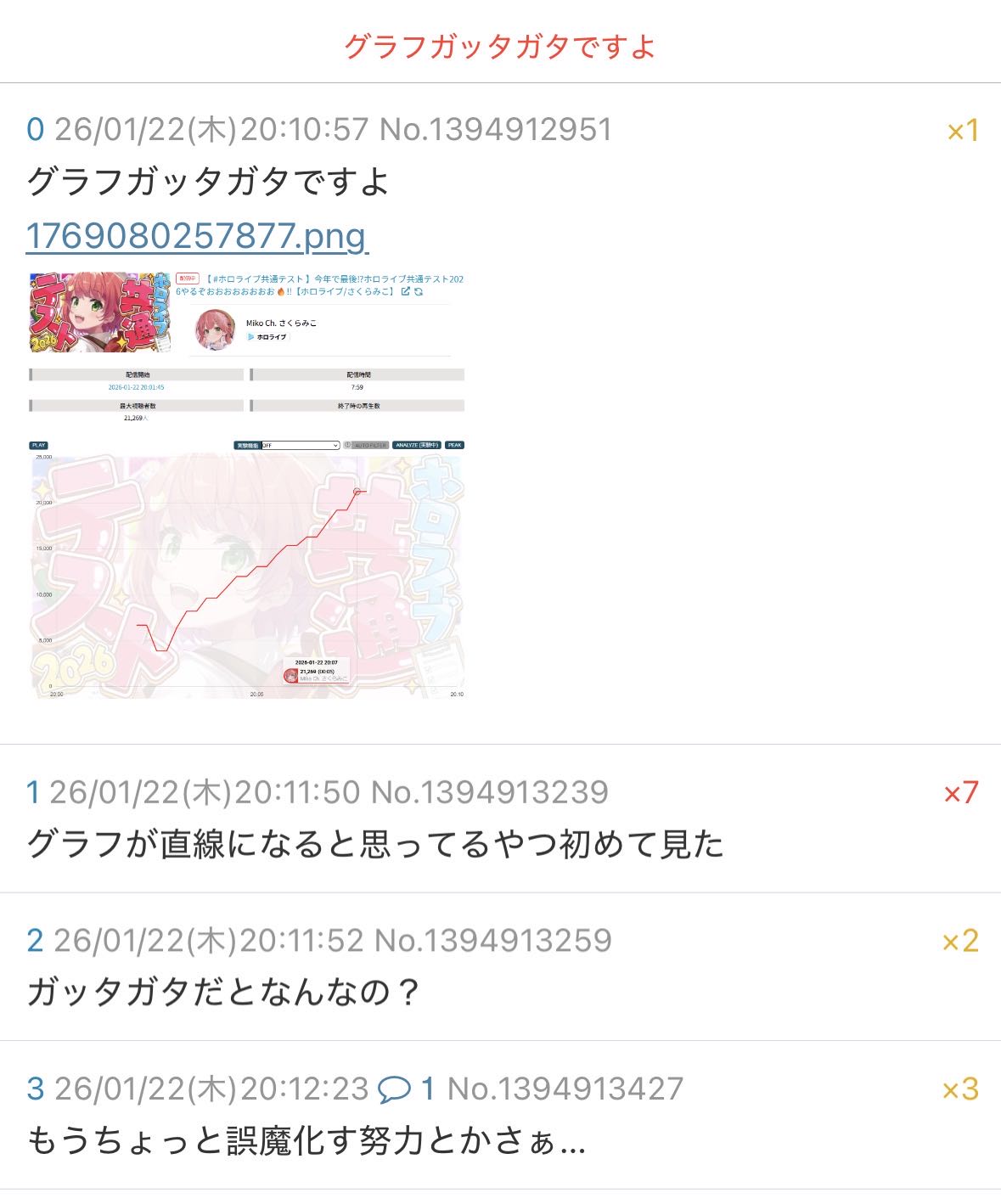Tap the ×2 counter on post 2
Viewport: 1001px width, 1204px height.
pos(960,940)
